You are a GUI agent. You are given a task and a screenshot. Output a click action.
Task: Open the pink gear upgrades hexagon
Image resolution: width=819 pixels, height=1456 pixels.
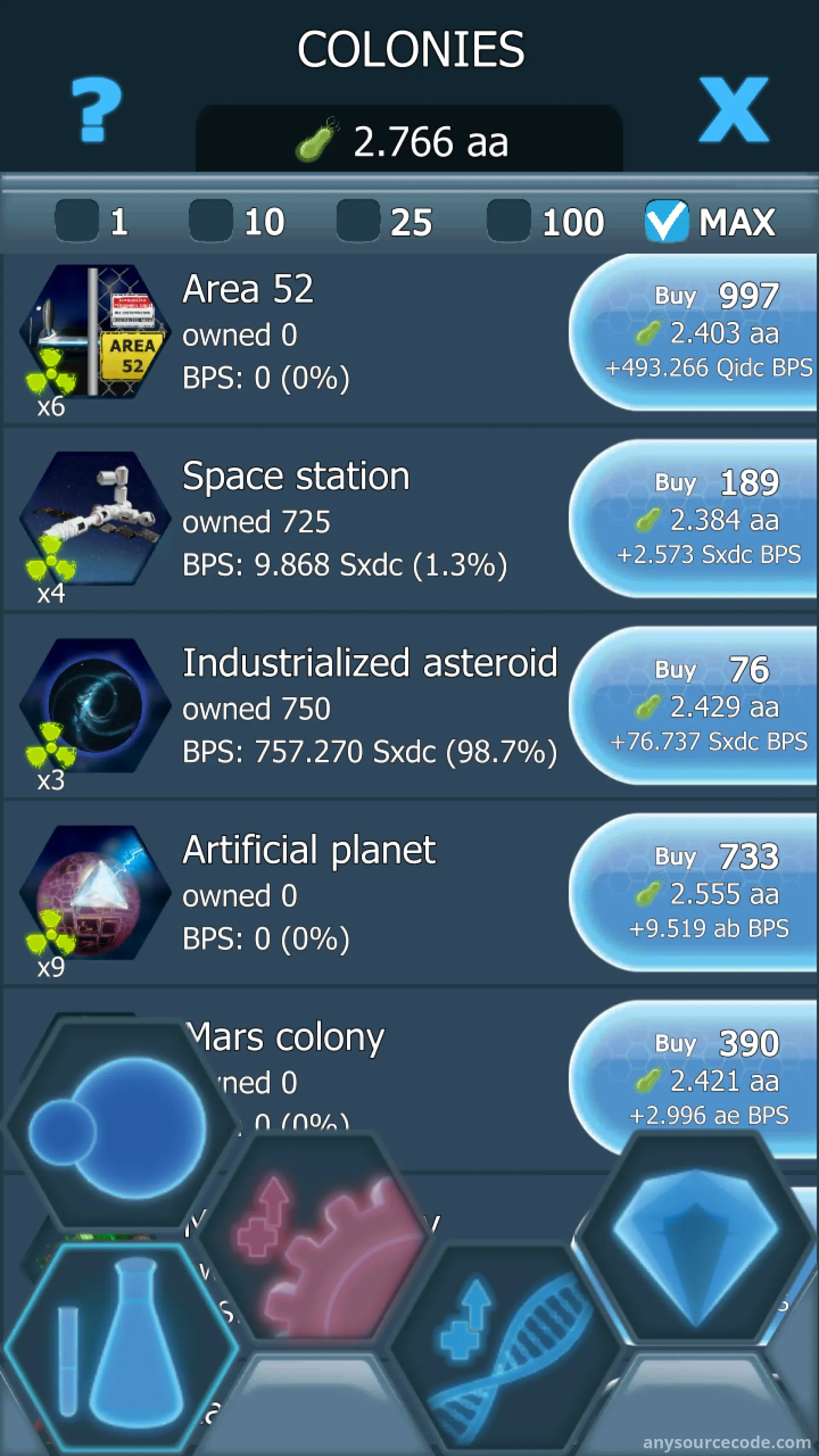317,1238
